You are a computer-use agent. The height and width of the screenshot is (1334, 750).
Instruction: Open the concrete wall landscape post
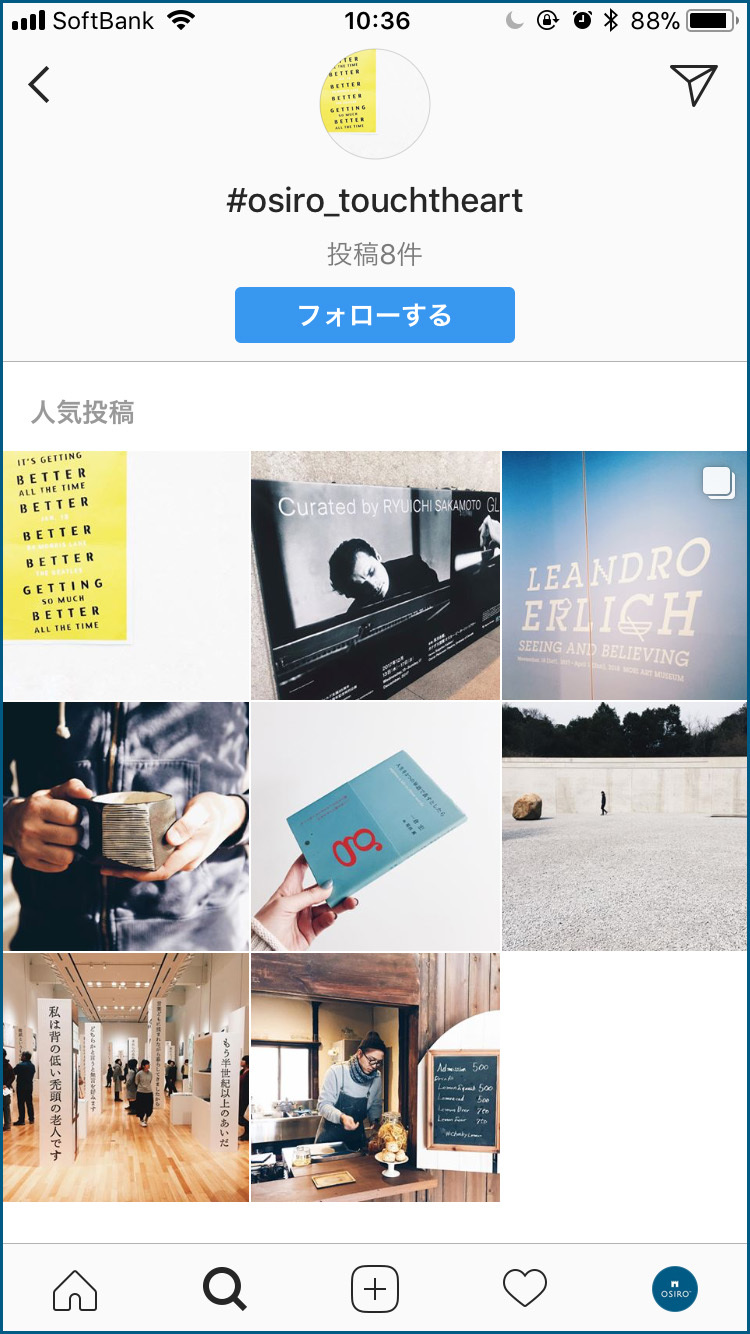coord(624,826)
